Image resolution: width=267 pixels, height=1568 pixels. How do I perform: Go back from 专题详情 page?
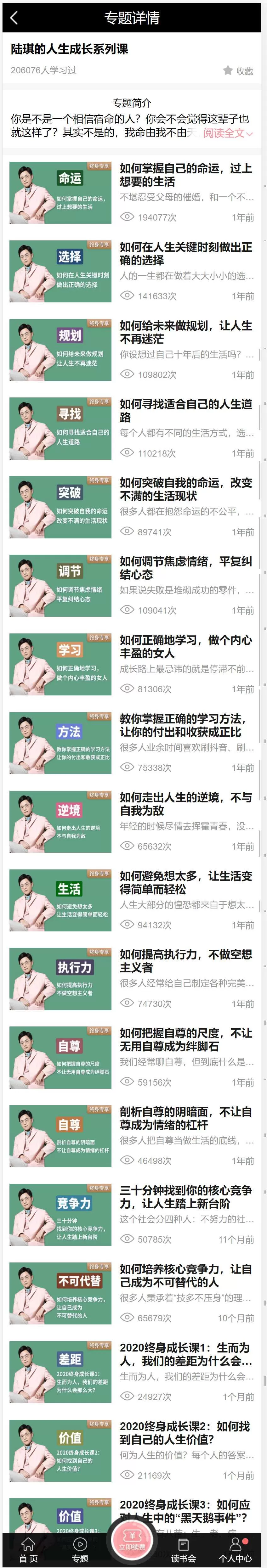point(14,18)
